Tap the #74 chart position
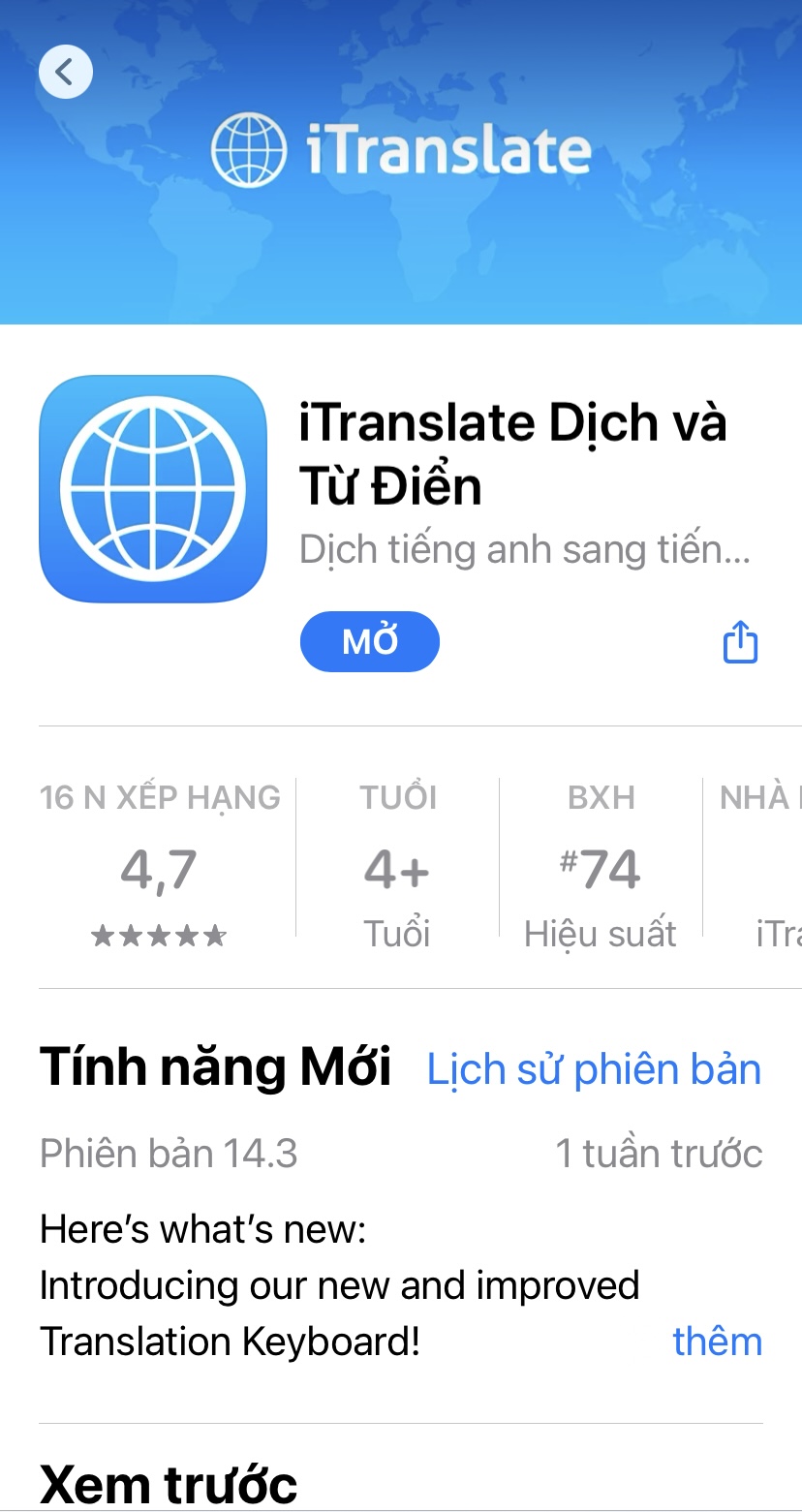The image size is (802, 1512). 600,870
